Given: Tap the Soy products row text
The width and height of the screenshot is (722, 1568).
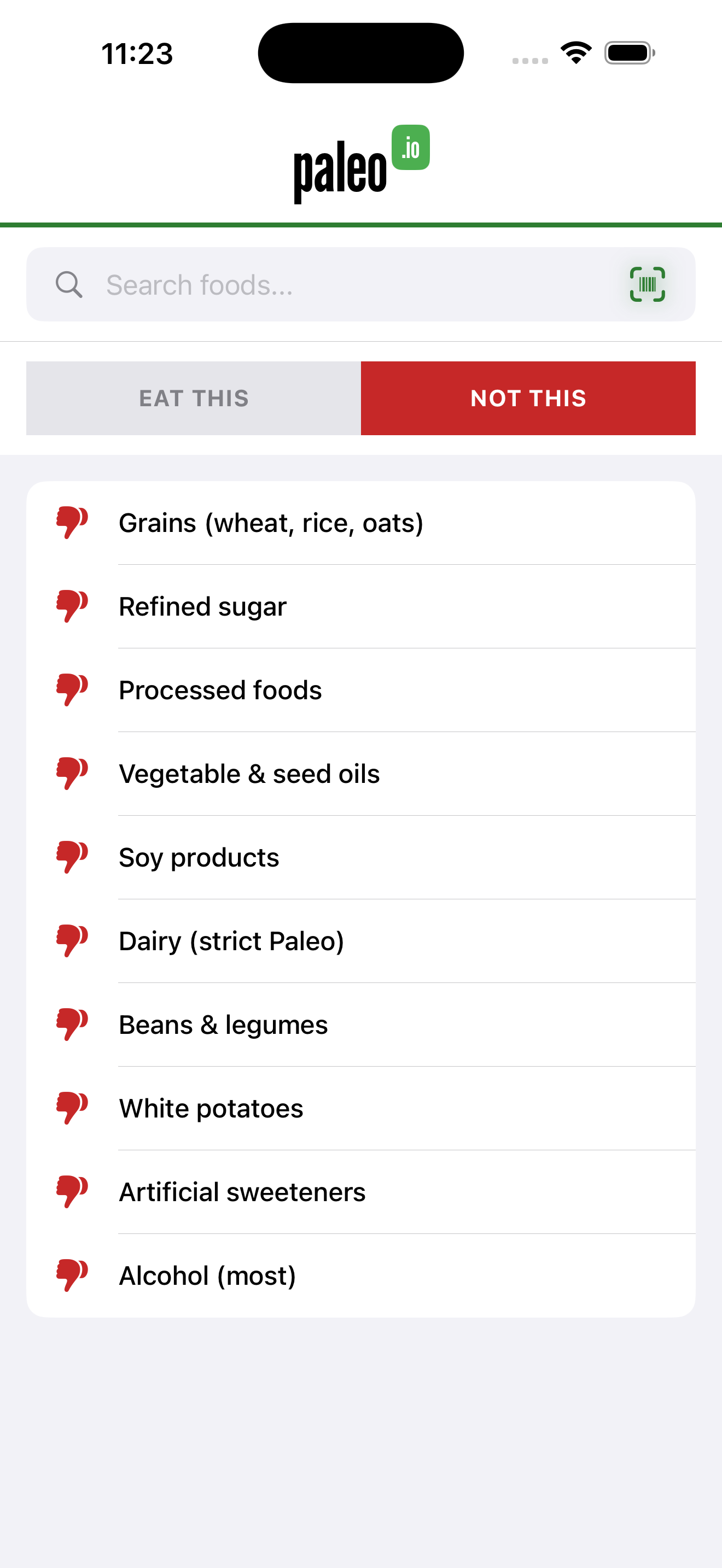Looking at the screenshot, I should tap(199, 857).
